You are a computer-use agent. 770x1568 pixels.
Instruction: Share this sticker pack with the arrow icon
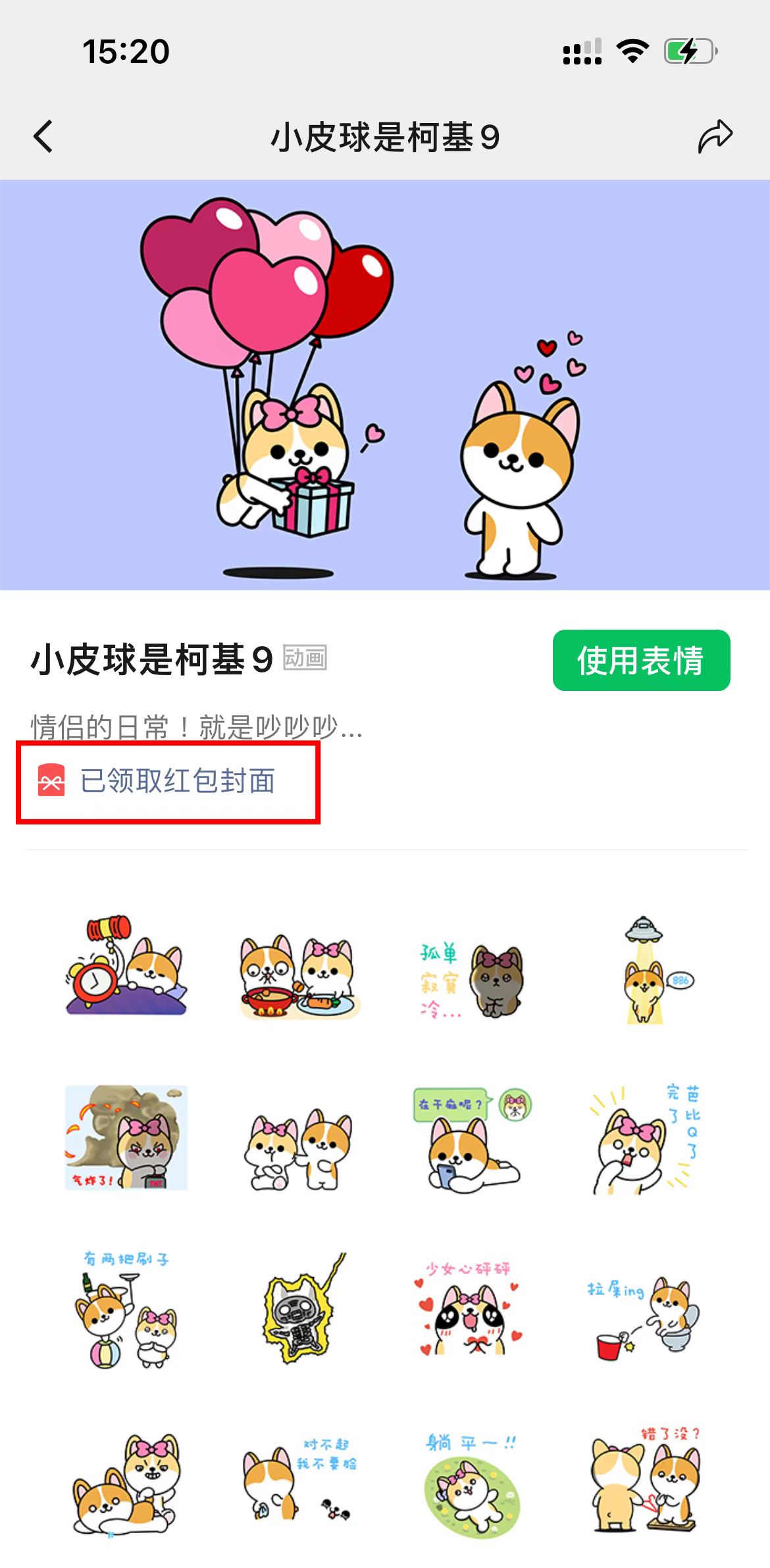pyautogui.click(x=715, y=137)
